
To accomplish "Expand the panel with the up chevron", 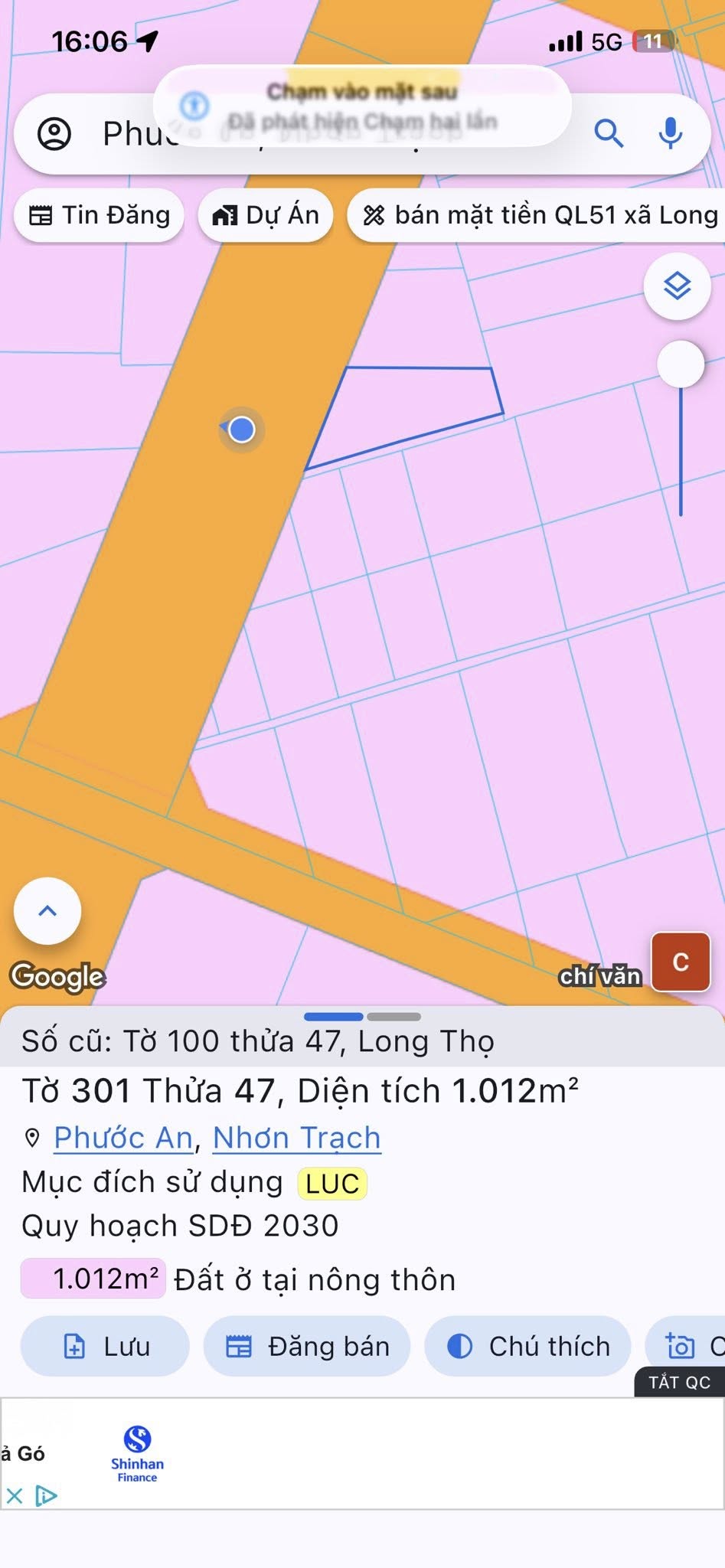I will [x=47, y=910].
